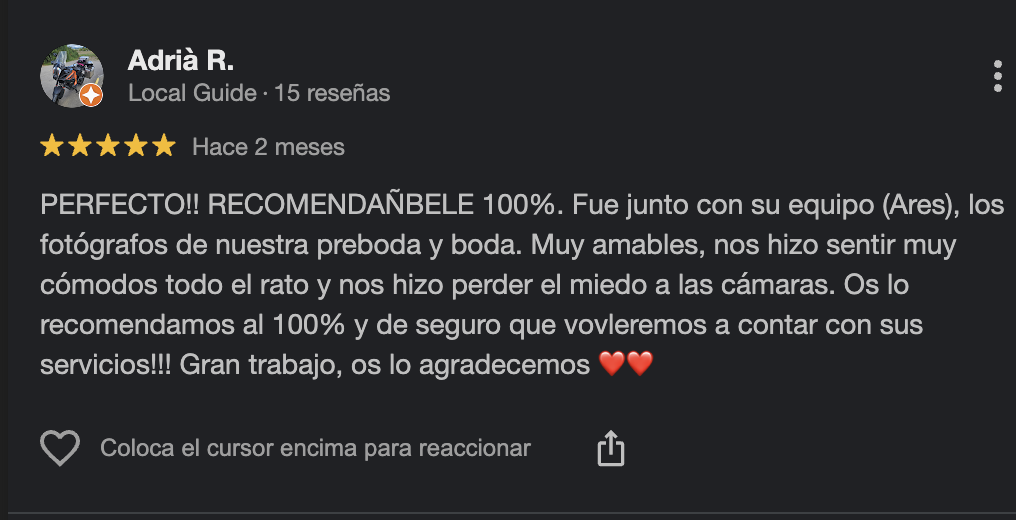Like Adrià R.'s review with the heart

60,448
